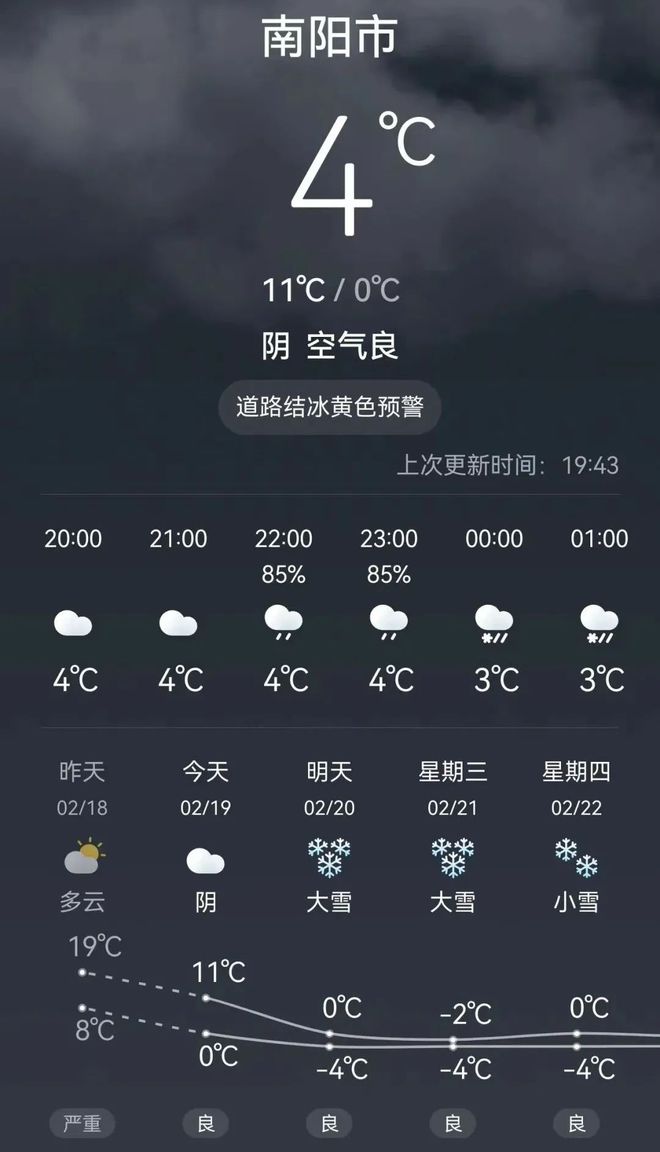This screenshot has width=660, height=1152.
Task: Open the 星期三 02/21 daily forecast
Action: pyautogui.click(x=453, y=838)
